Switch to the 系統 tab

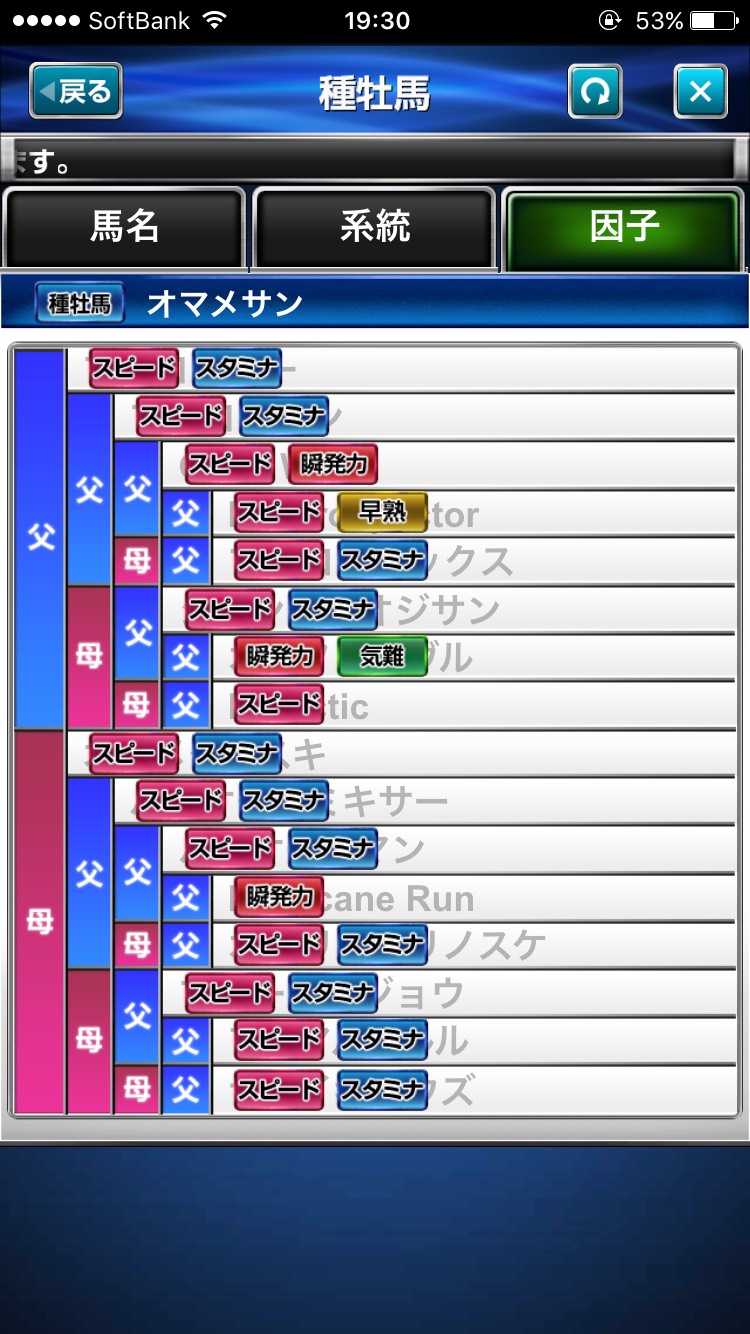coord(374,228)
